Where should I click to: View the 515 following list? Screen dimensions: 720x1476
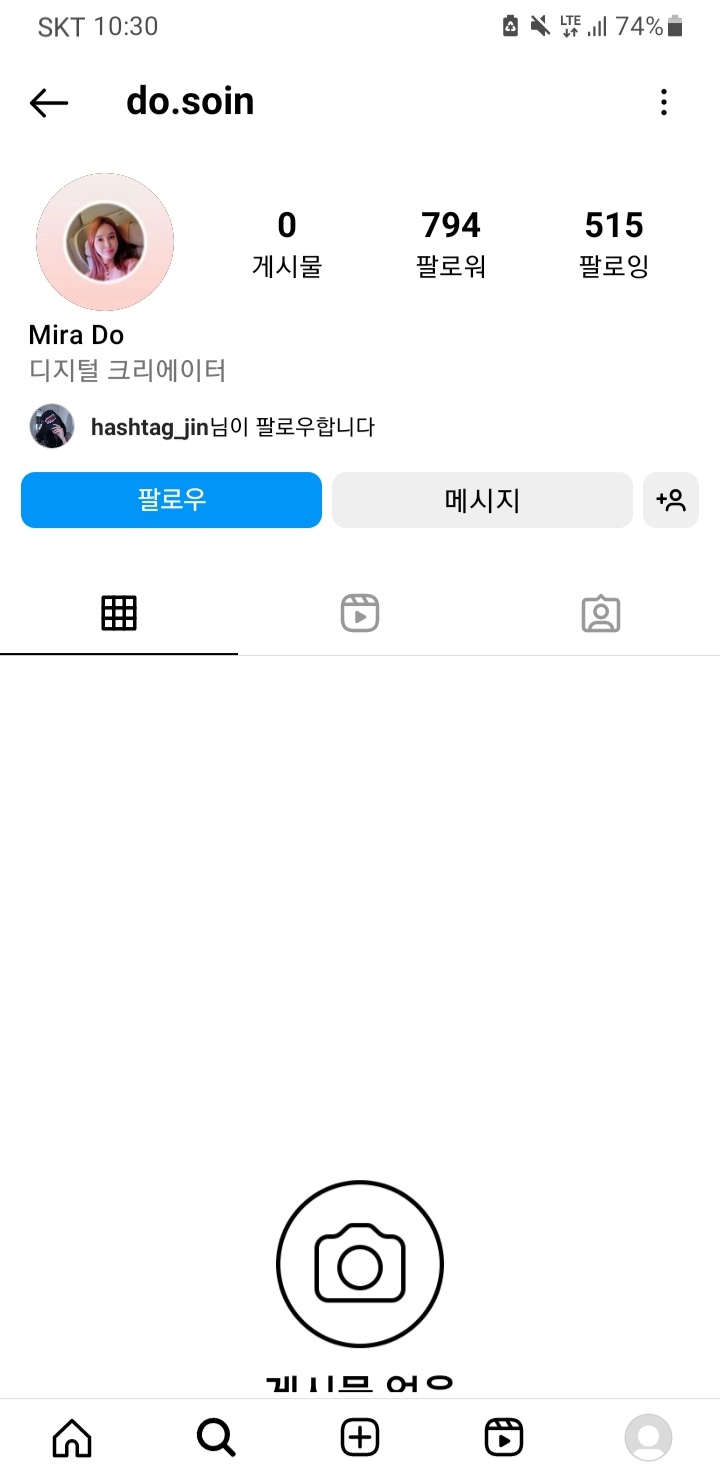tap(613, 243)
